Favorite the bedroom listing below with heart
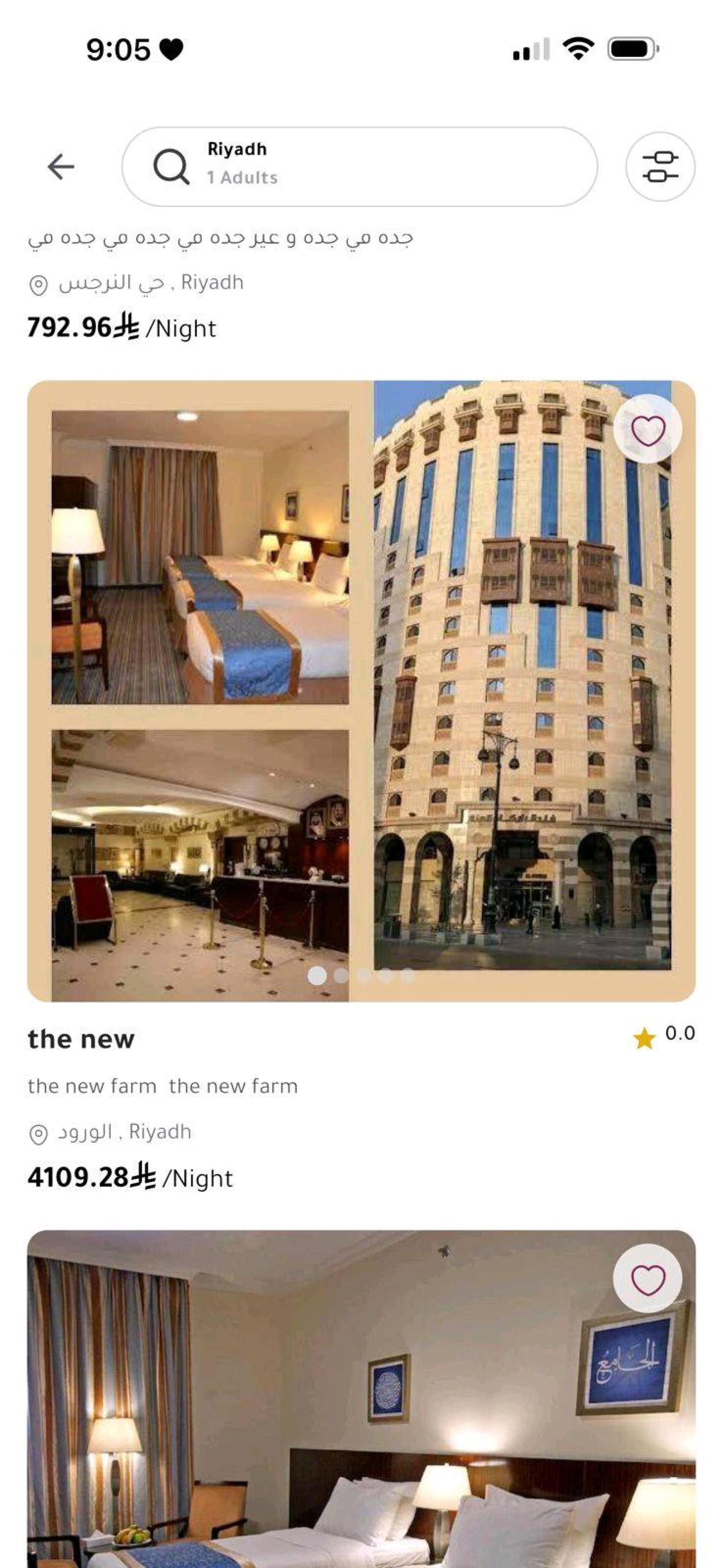 [648, 1278]
